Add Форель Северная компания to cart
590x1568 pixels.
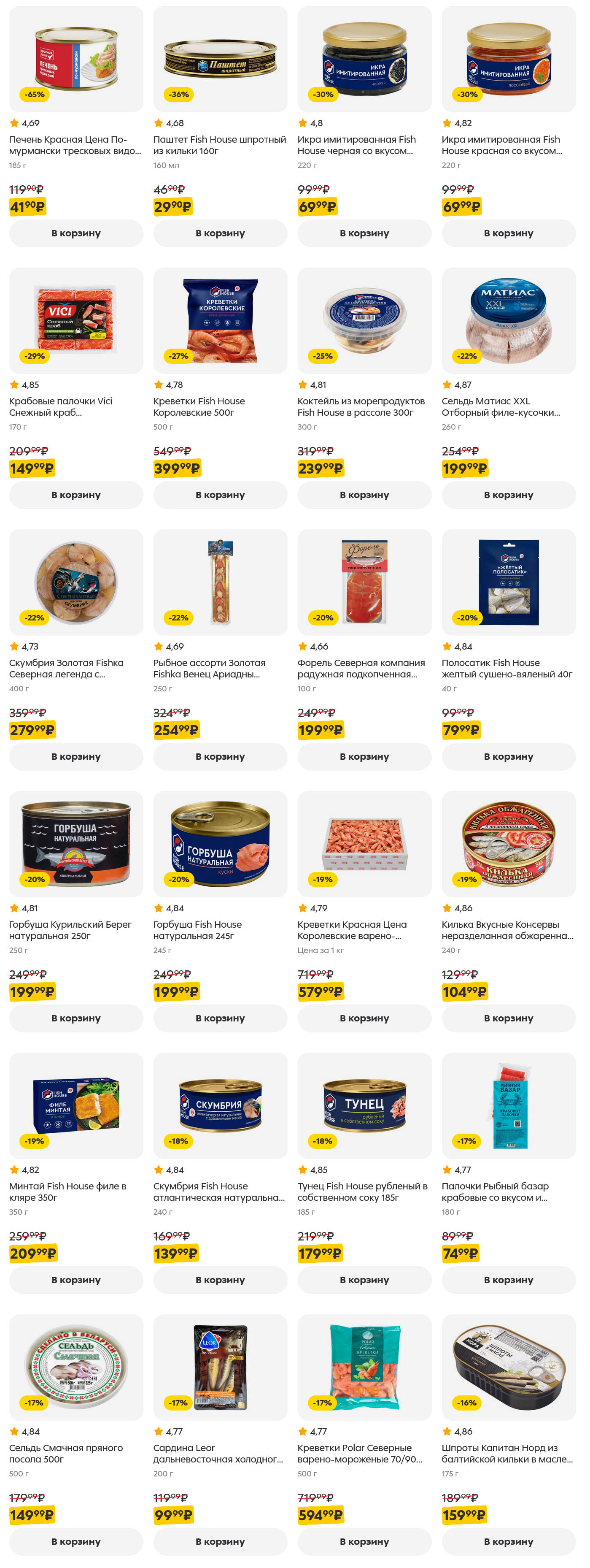coord(364,757)
